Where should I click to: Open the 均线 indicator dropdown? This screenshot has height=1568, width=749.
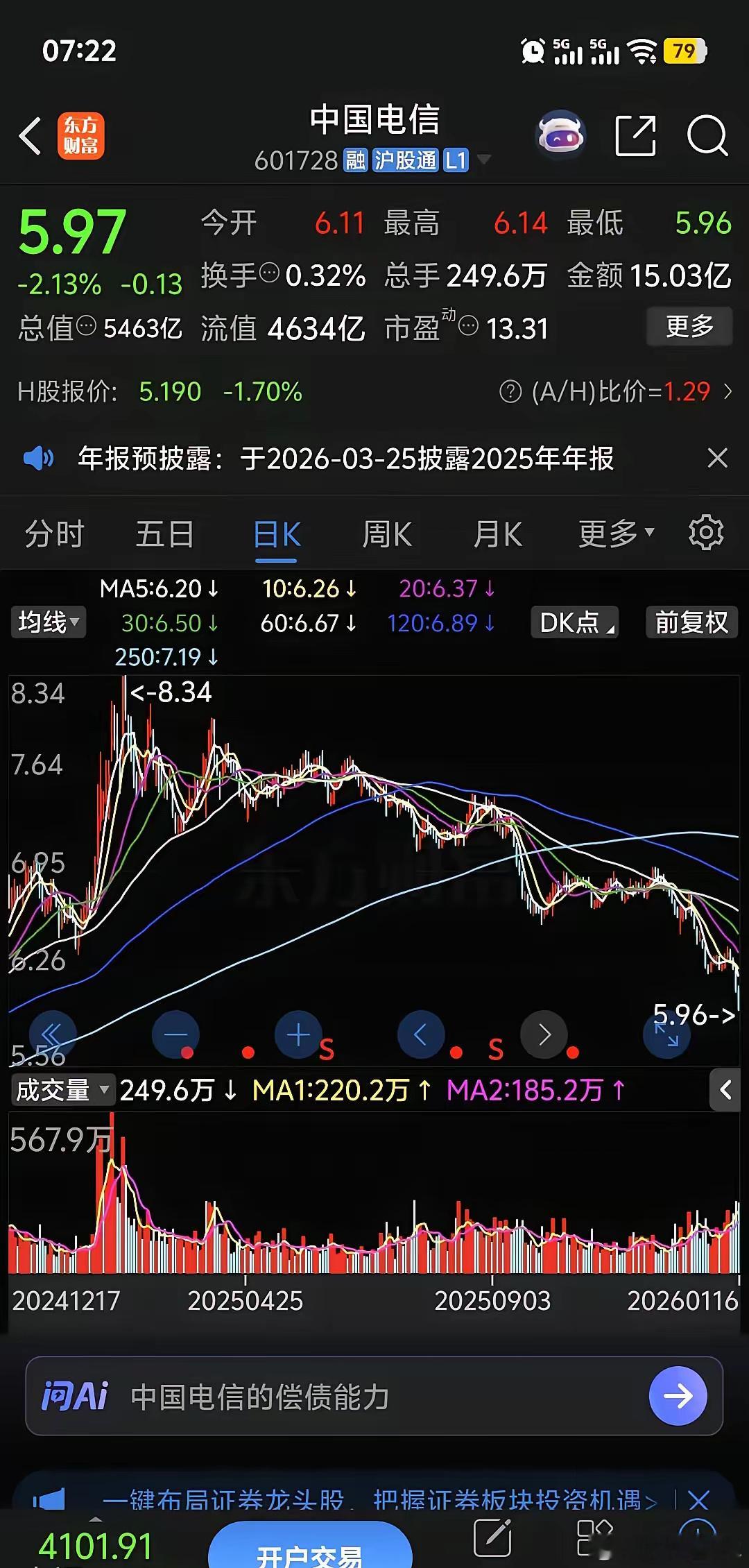48,622
